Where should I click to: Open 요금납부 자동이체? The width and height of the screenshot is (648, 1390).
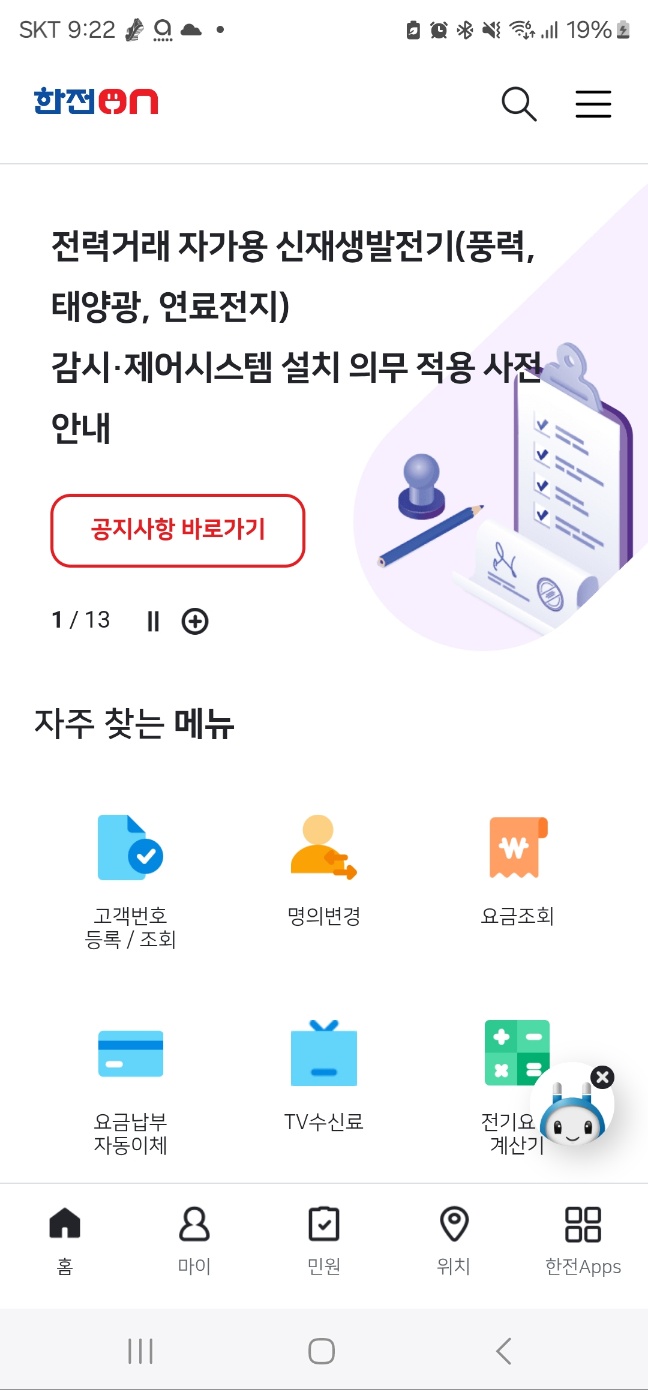coord(131,1088)
